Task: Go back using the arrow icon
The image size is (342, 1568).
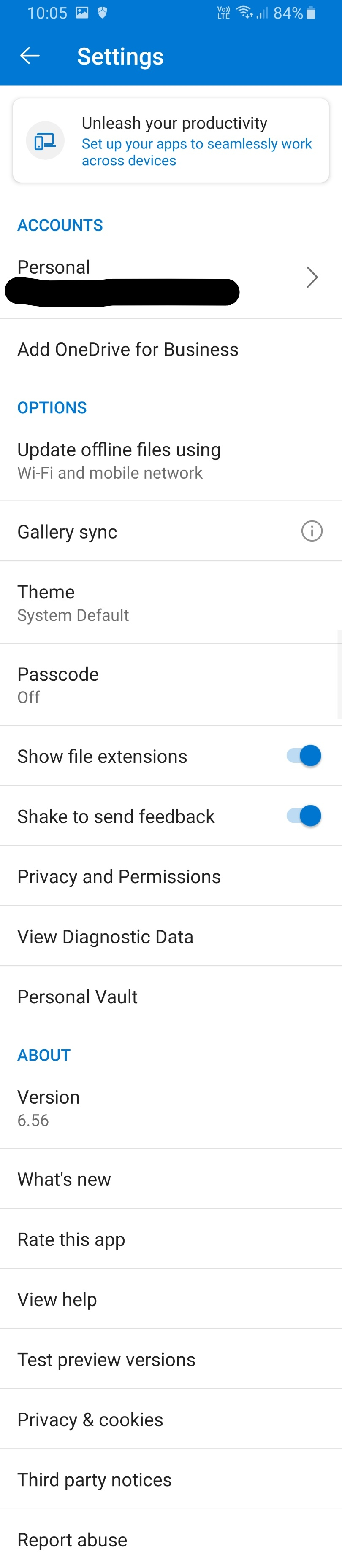Action: tap(29, 56)
